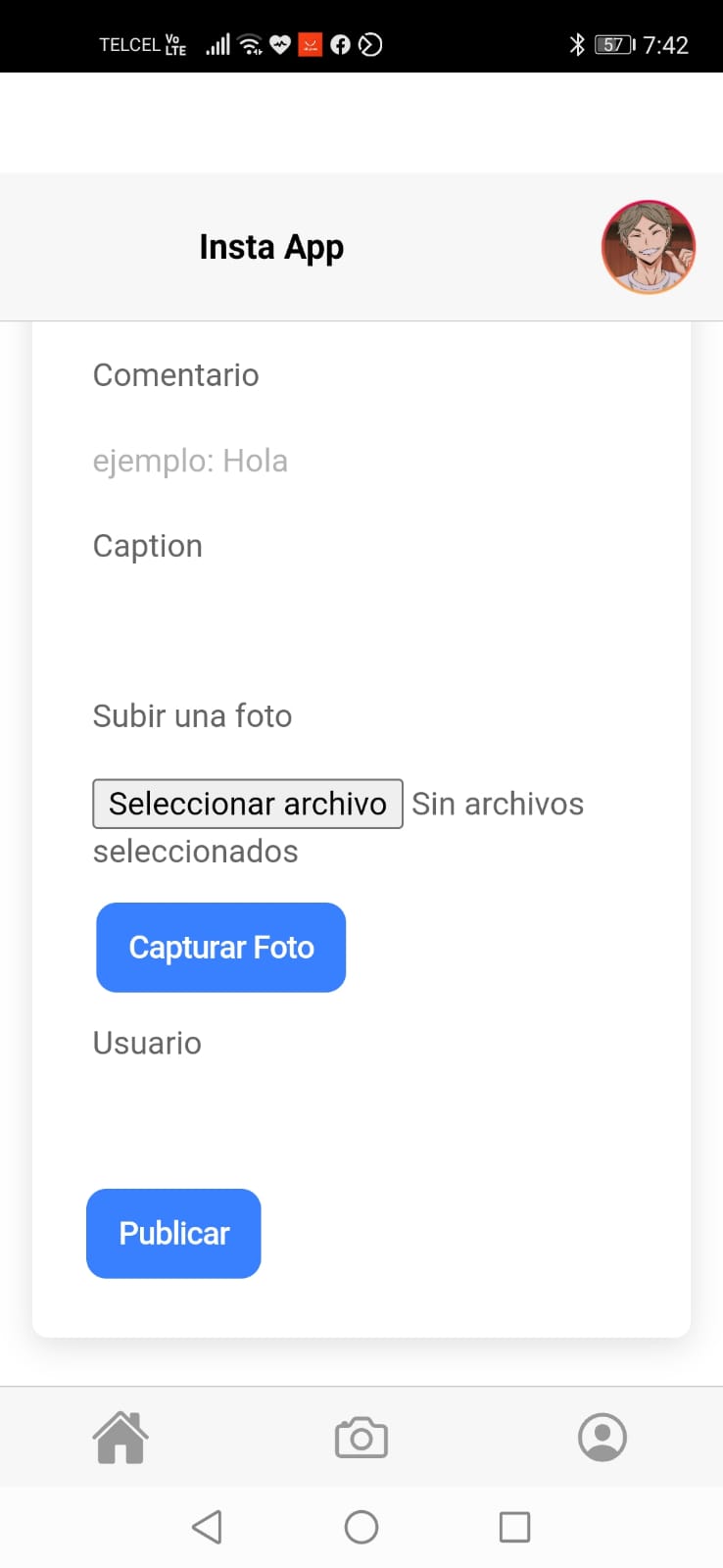723x1568 pixels.
Task: Tap the Android home circle button
Action: point(361,1526)
